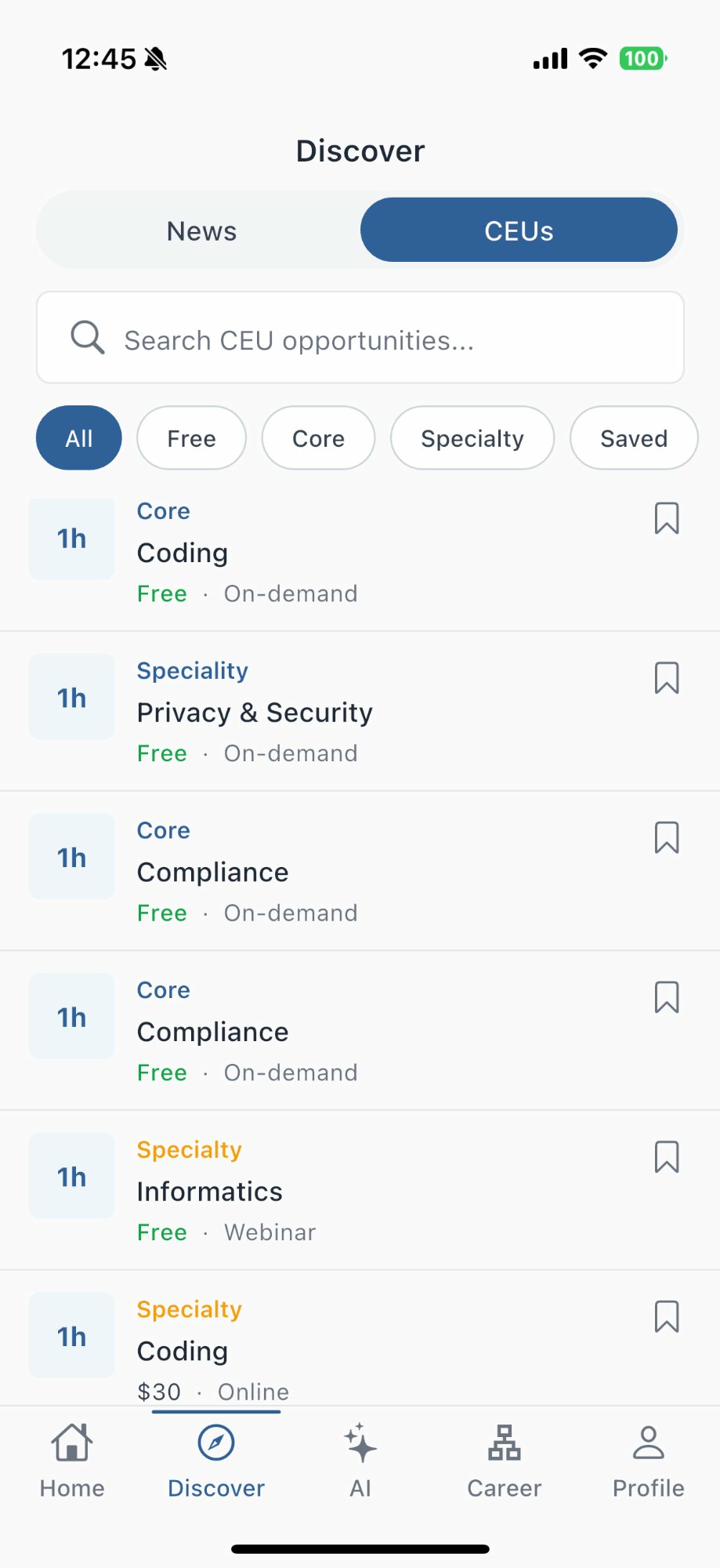Switch to the News tab
728x1568 pixels.
(201, 230)
